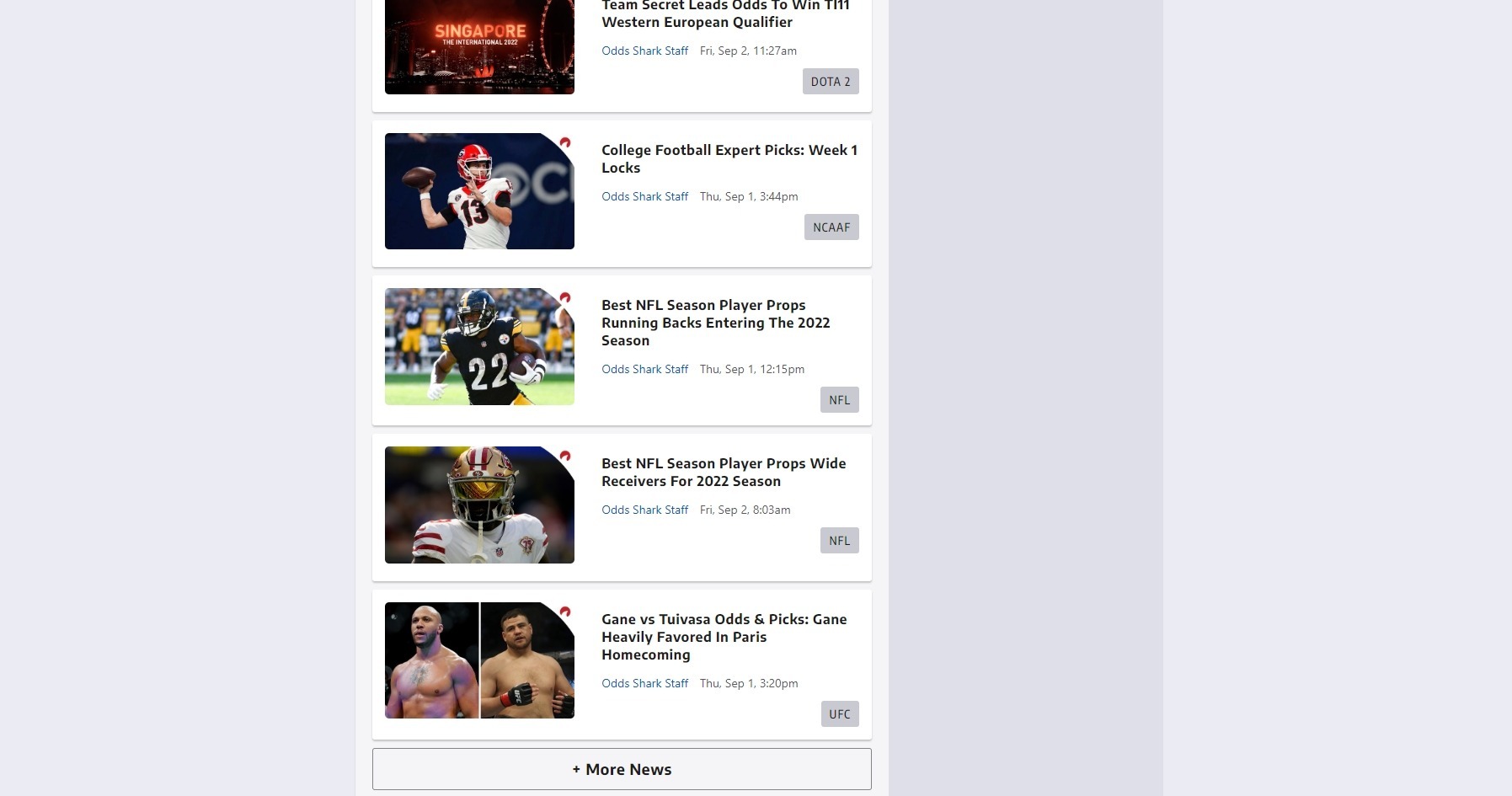
Task: Open the Wide Receivers Player Props article
Action: tap(723, 472)
